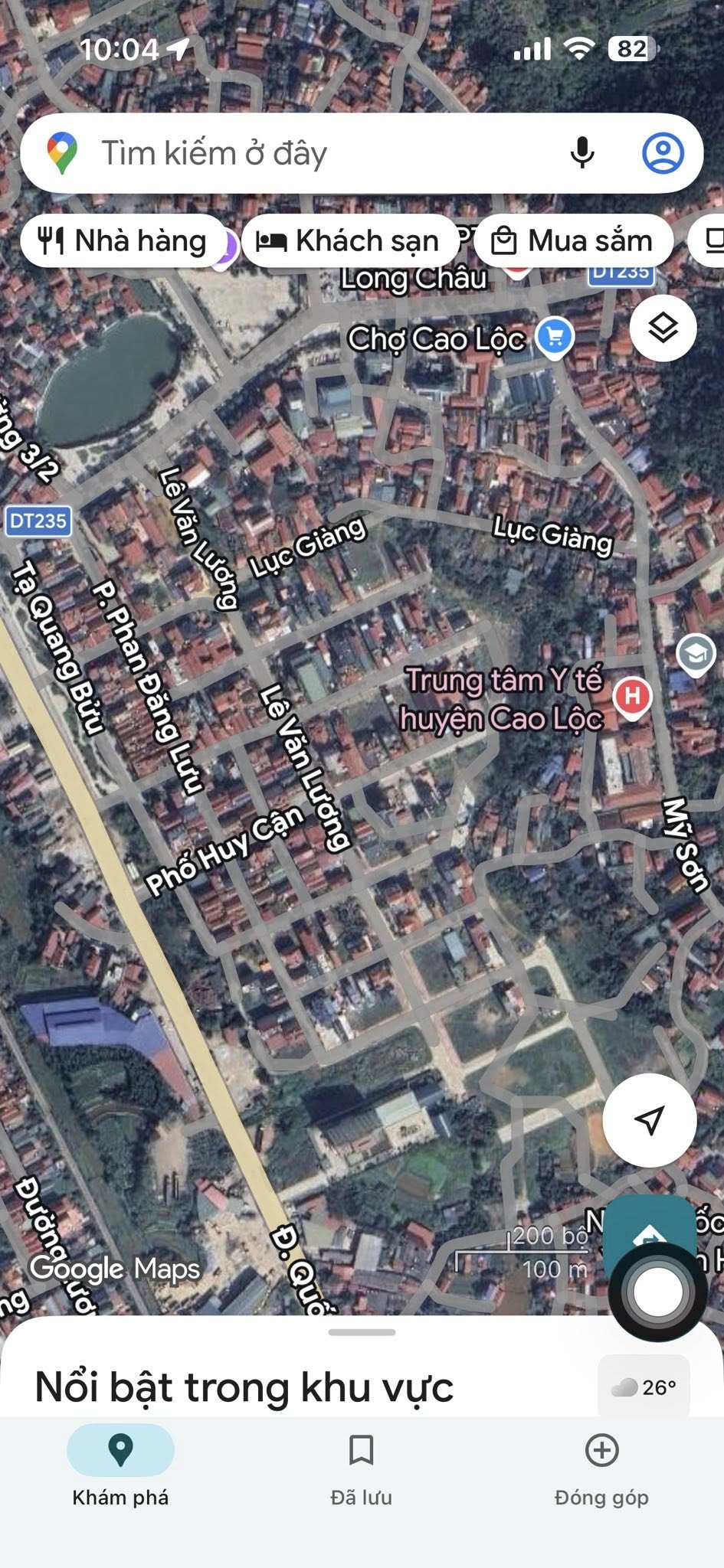The width and height of the screenshot is (724, 1568).
Task: Open the map layers button
Action: pos(663,328)
